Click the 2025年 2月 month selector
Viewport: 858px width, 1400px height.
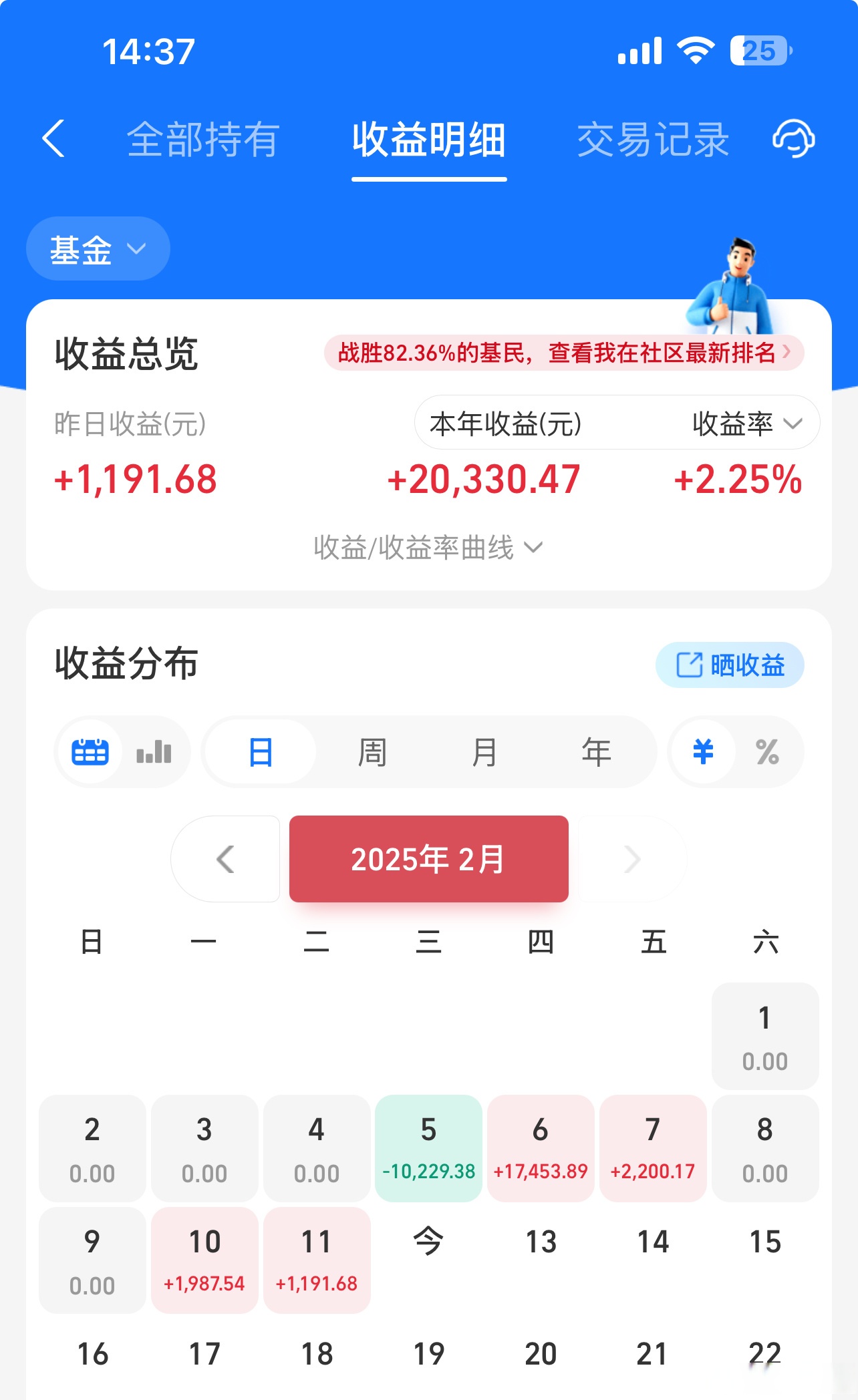pos(428,860)
